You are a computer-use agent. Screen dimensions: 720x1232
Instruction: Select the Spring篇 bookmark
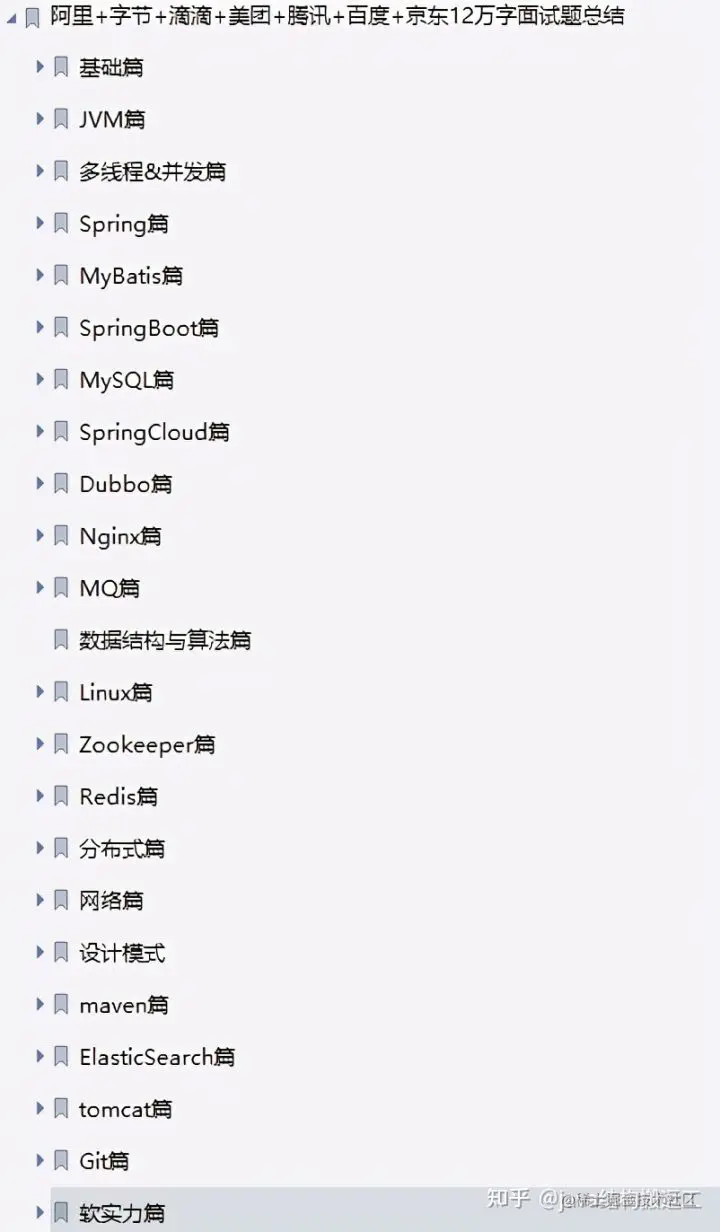click(x=123, y=224)
